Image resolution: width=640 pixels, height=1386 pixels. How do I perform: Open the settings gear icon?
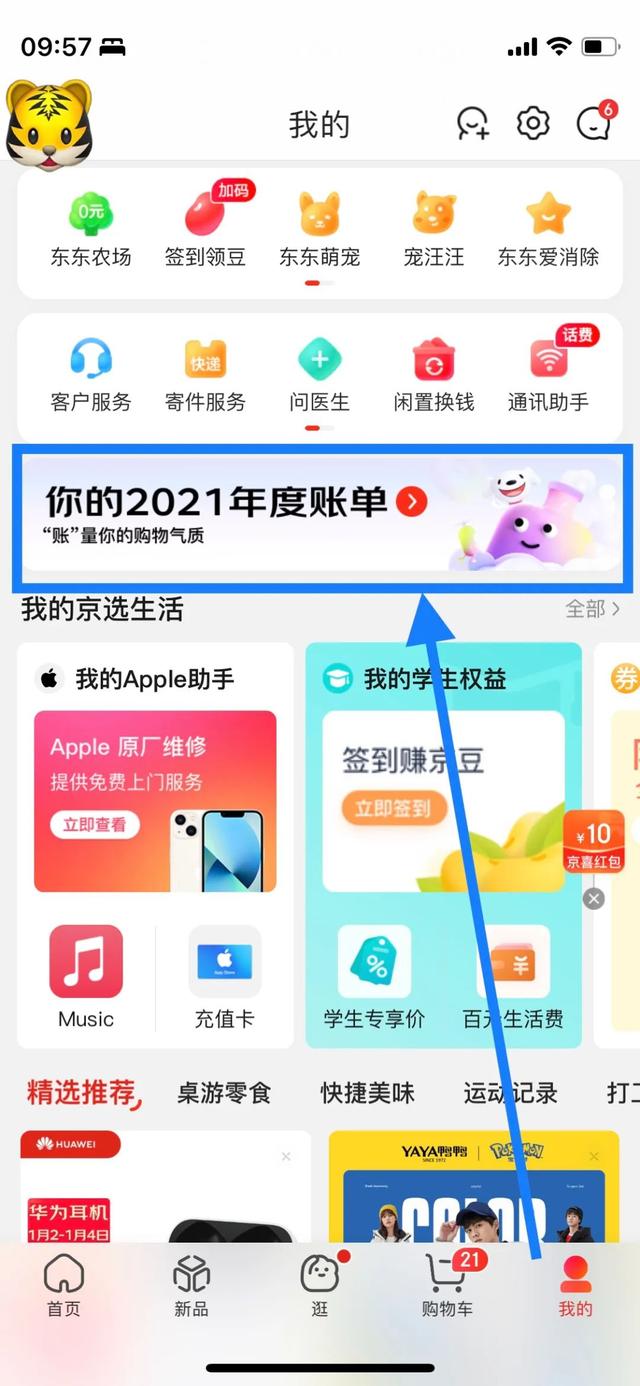[x=533, y=123]
